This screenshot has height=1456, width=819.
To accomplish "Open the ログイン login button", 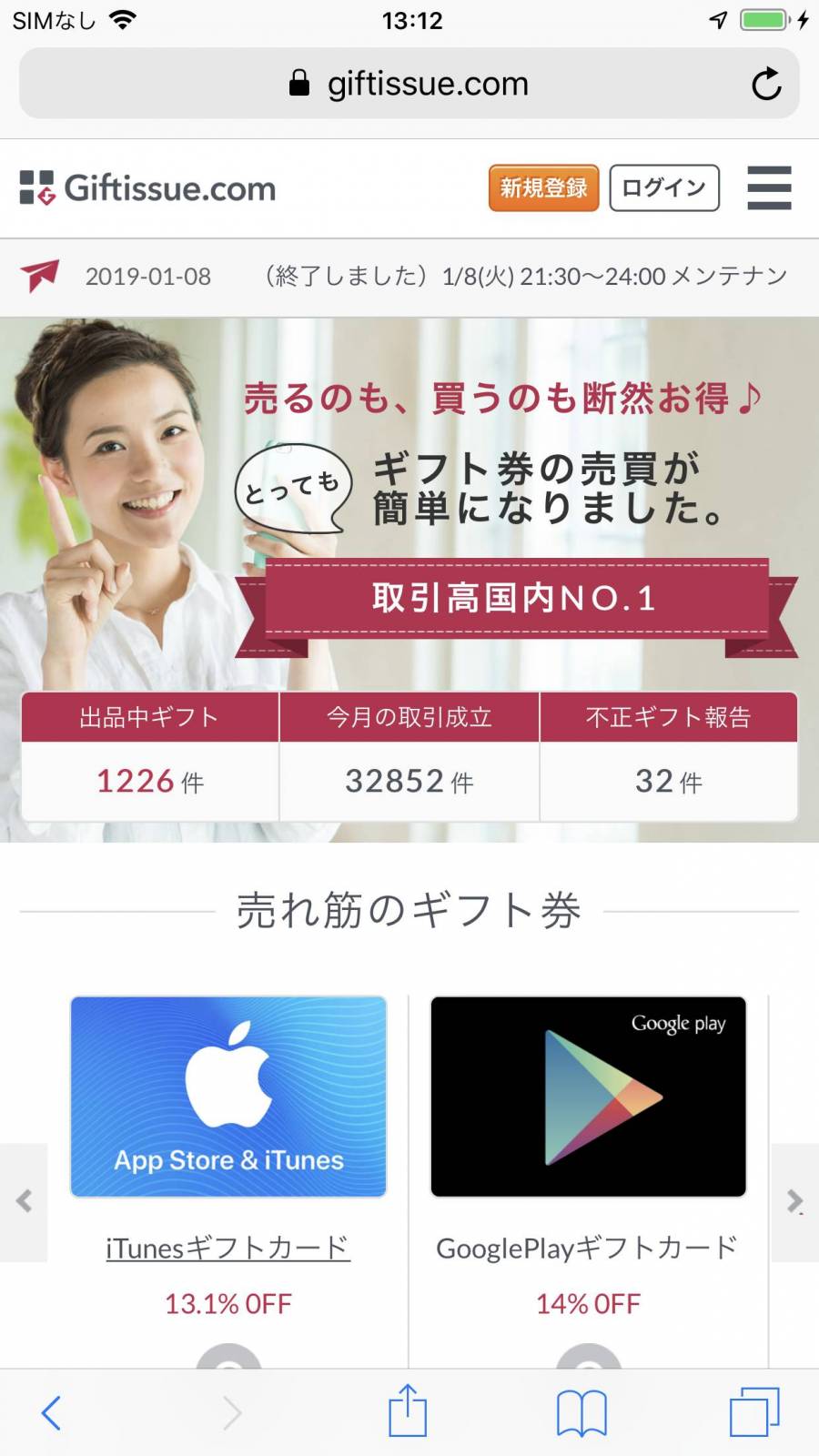I will pos(663,188).
